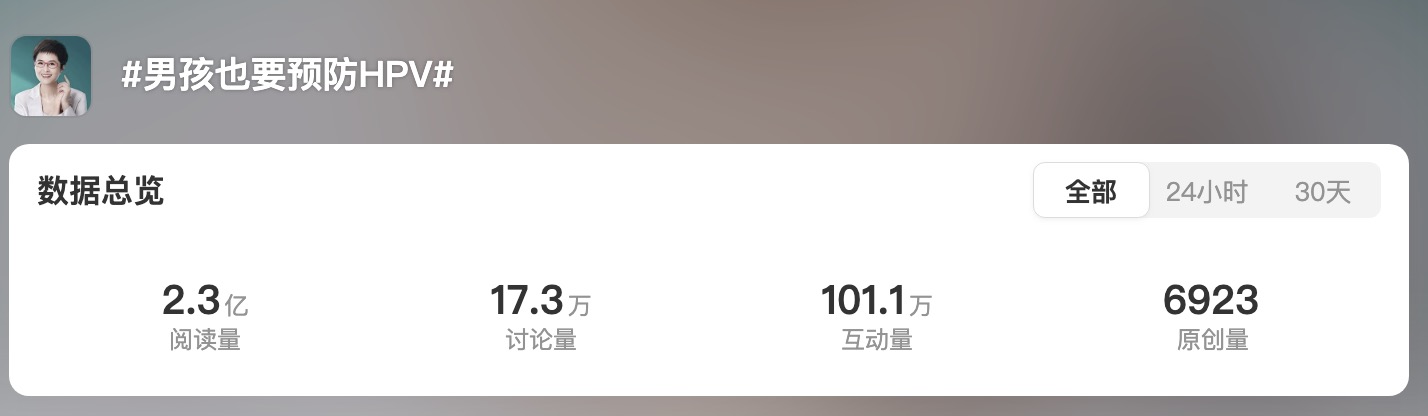
Task: Switch to the 24小时 tab
Action: 1206,192
